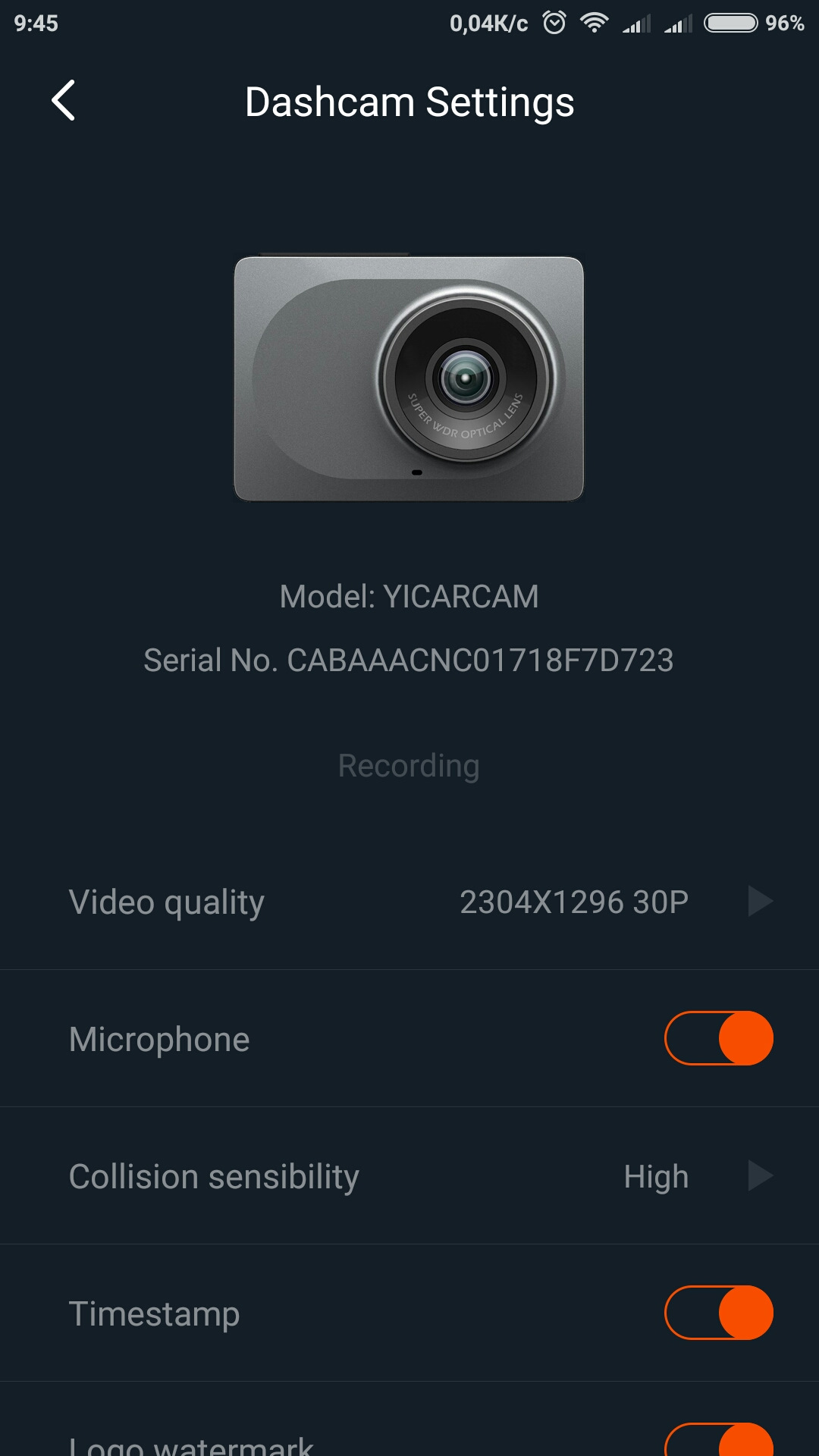Turn off the Microphone switch
The width and height of the screenshot is (819, 1456).
[x=718, y=1038]
